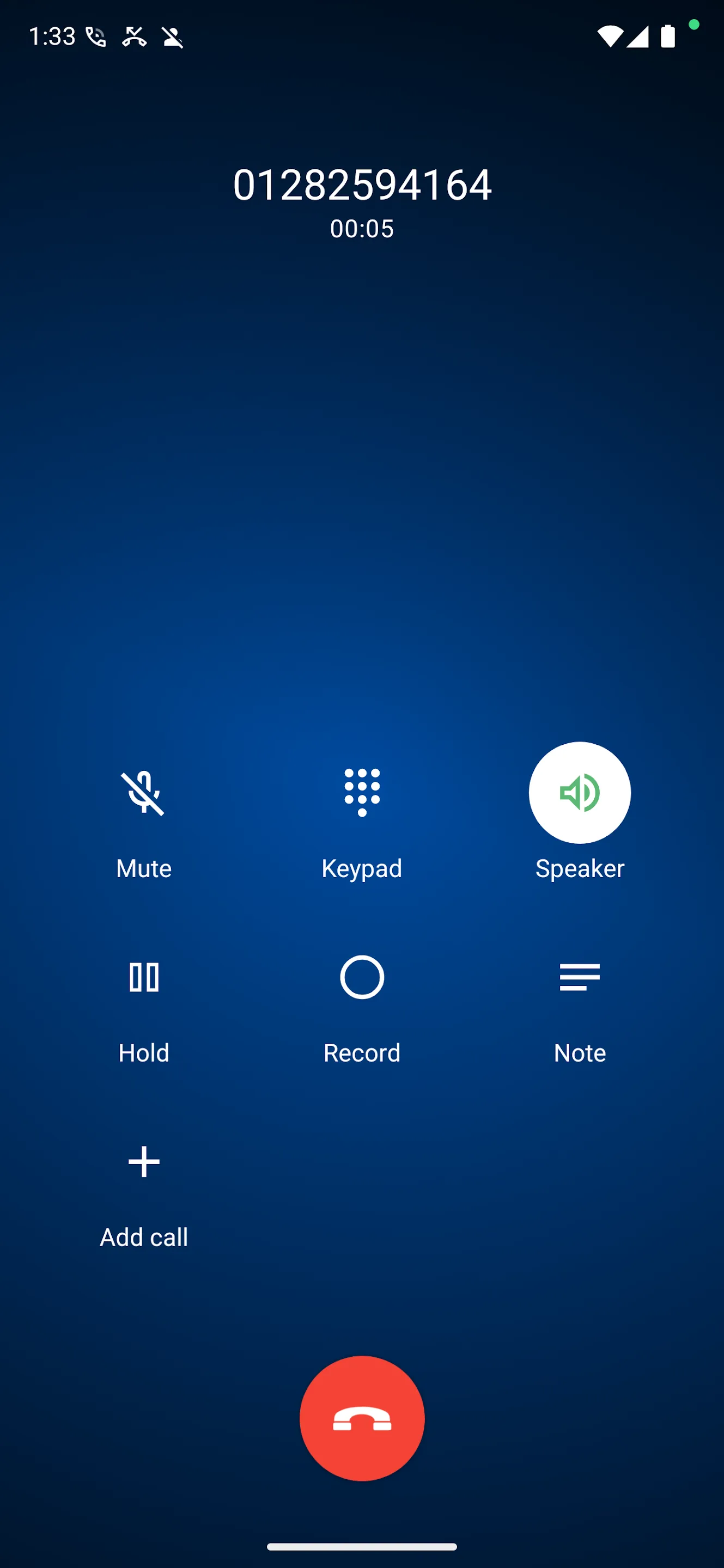Click the muted microphone icon
Screen dimensions: 724x1568
point(144,793)
